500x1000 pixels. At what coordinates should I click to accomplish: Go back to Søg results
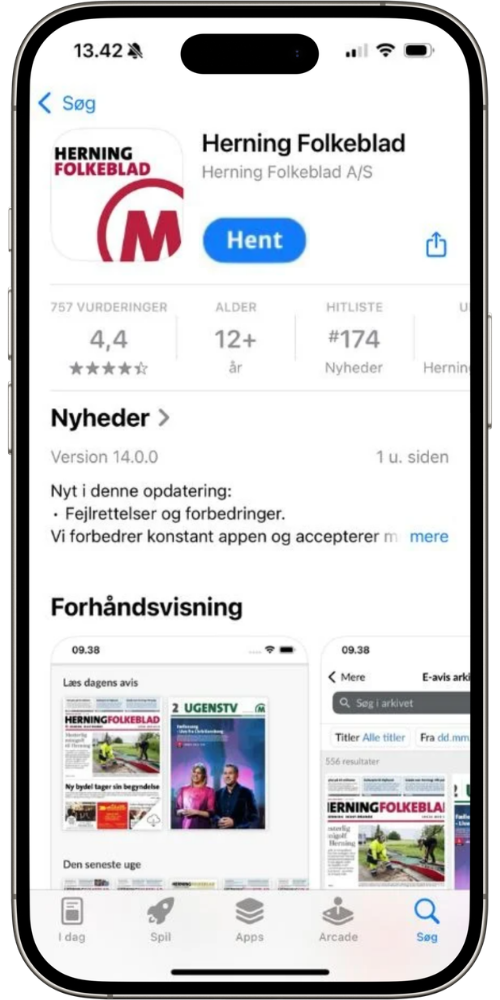click(67, 103)
